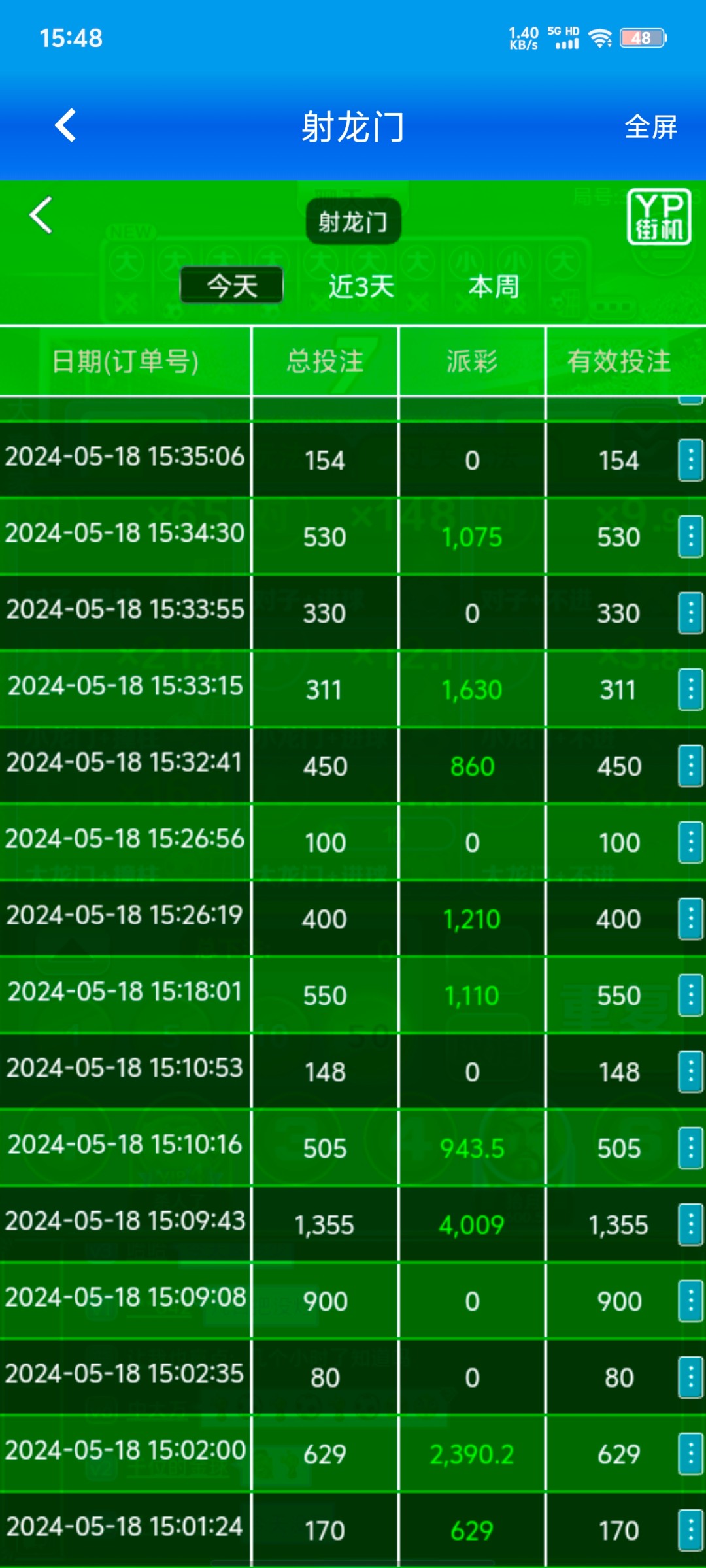View the 15:09:43 order details
This screenshot has height=1568, width=706.
pyautogui.click(x=690, y=1225)
